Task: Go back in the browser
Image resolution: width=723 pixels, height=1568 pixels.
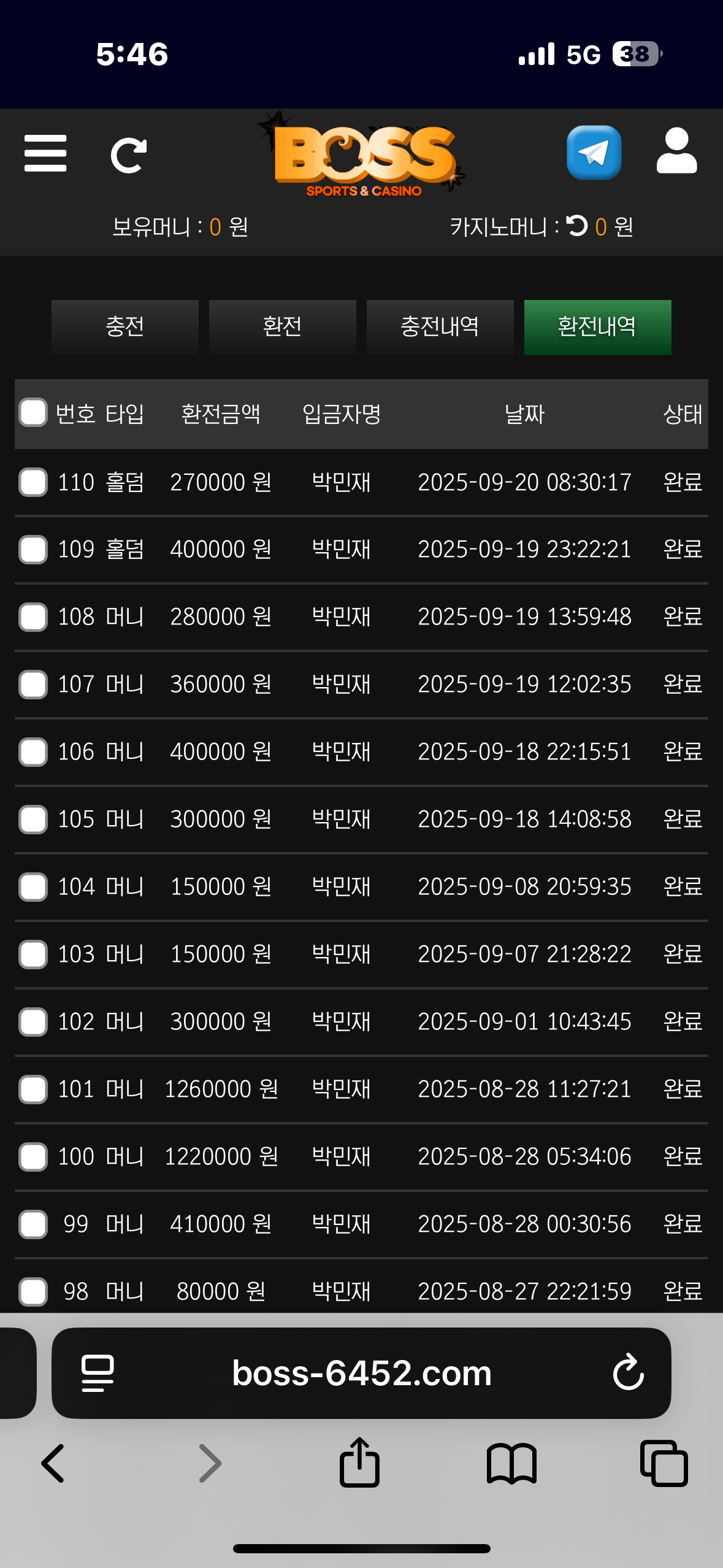Action: point(53,1464)
